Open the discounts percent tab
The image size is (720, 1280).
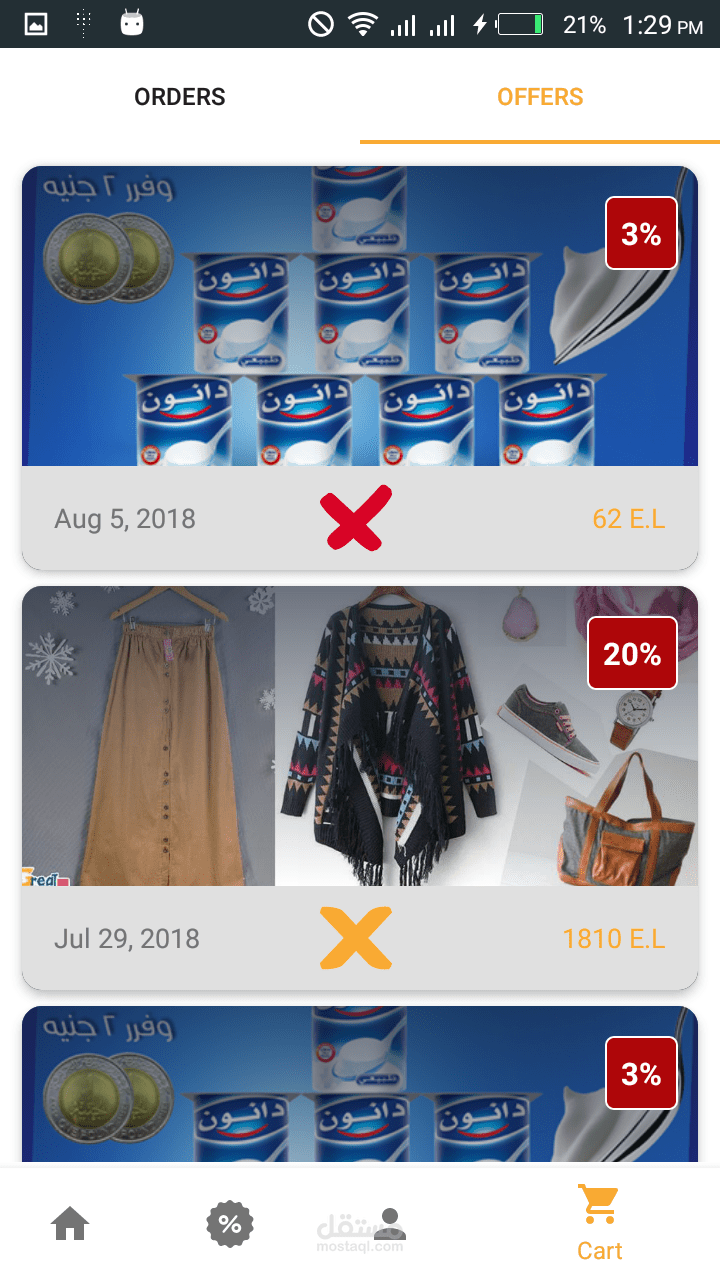click(230, 1223)
